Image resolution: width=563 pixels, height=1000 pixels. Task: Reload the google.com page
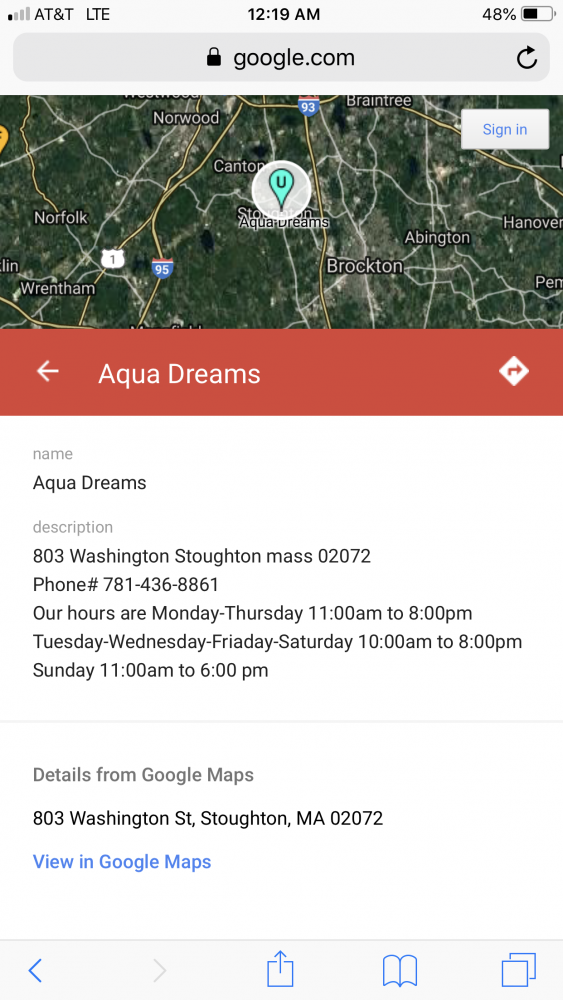[527, 58]
